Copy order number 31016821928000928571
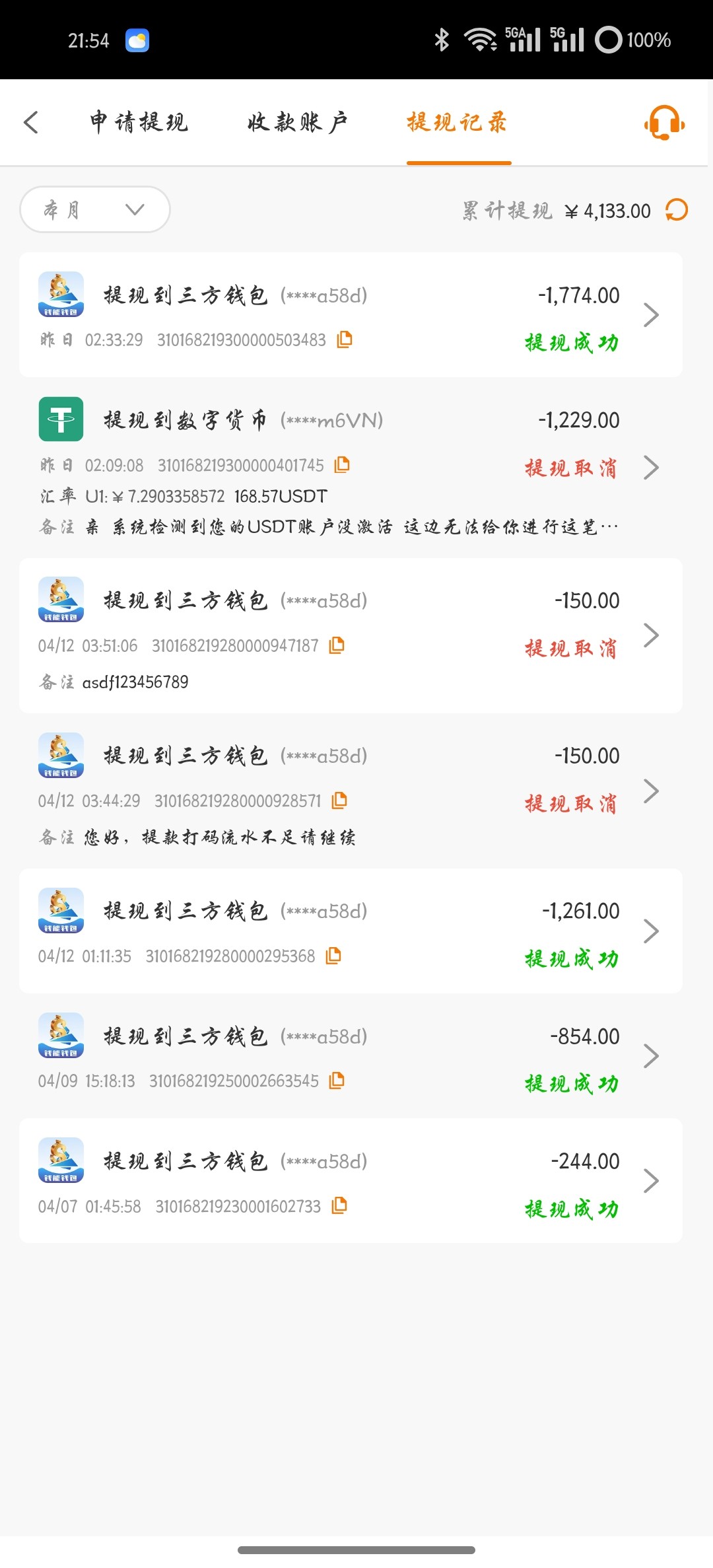Viewport: 713px width, 1568px height. coord(339,801)
